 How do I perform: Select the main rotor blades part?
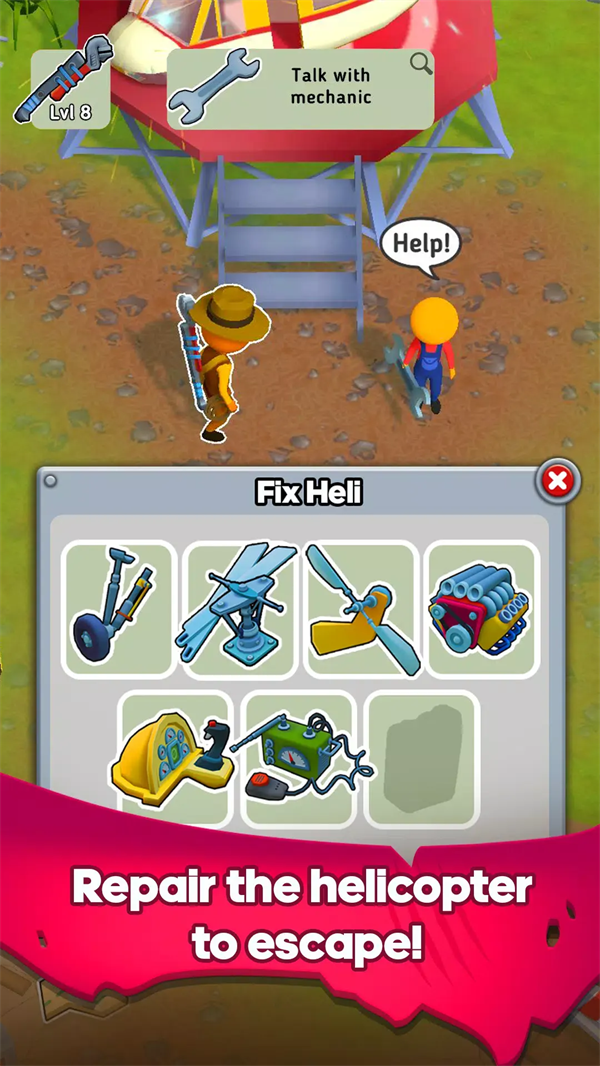[240, 608]
